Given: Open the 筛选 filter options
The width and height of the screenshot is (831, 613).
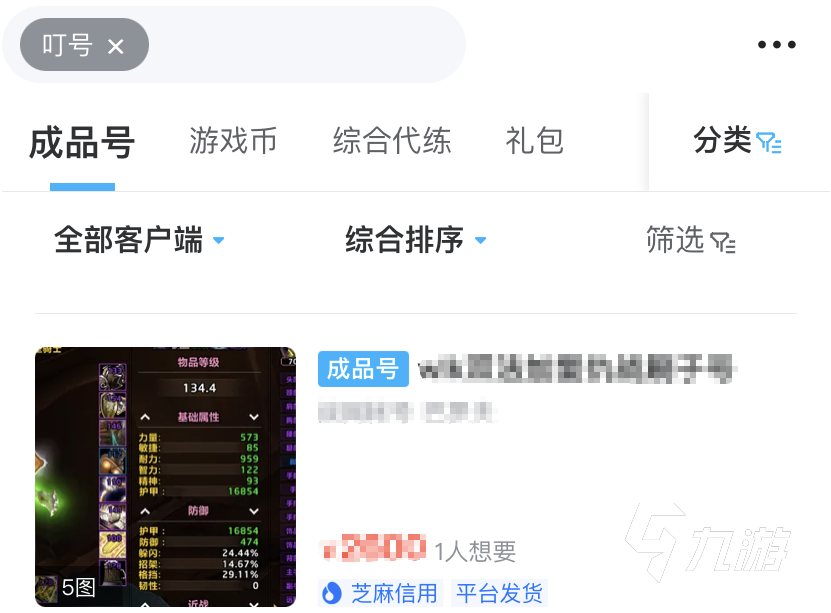Looking at the screenshot, I should [690, 240].
